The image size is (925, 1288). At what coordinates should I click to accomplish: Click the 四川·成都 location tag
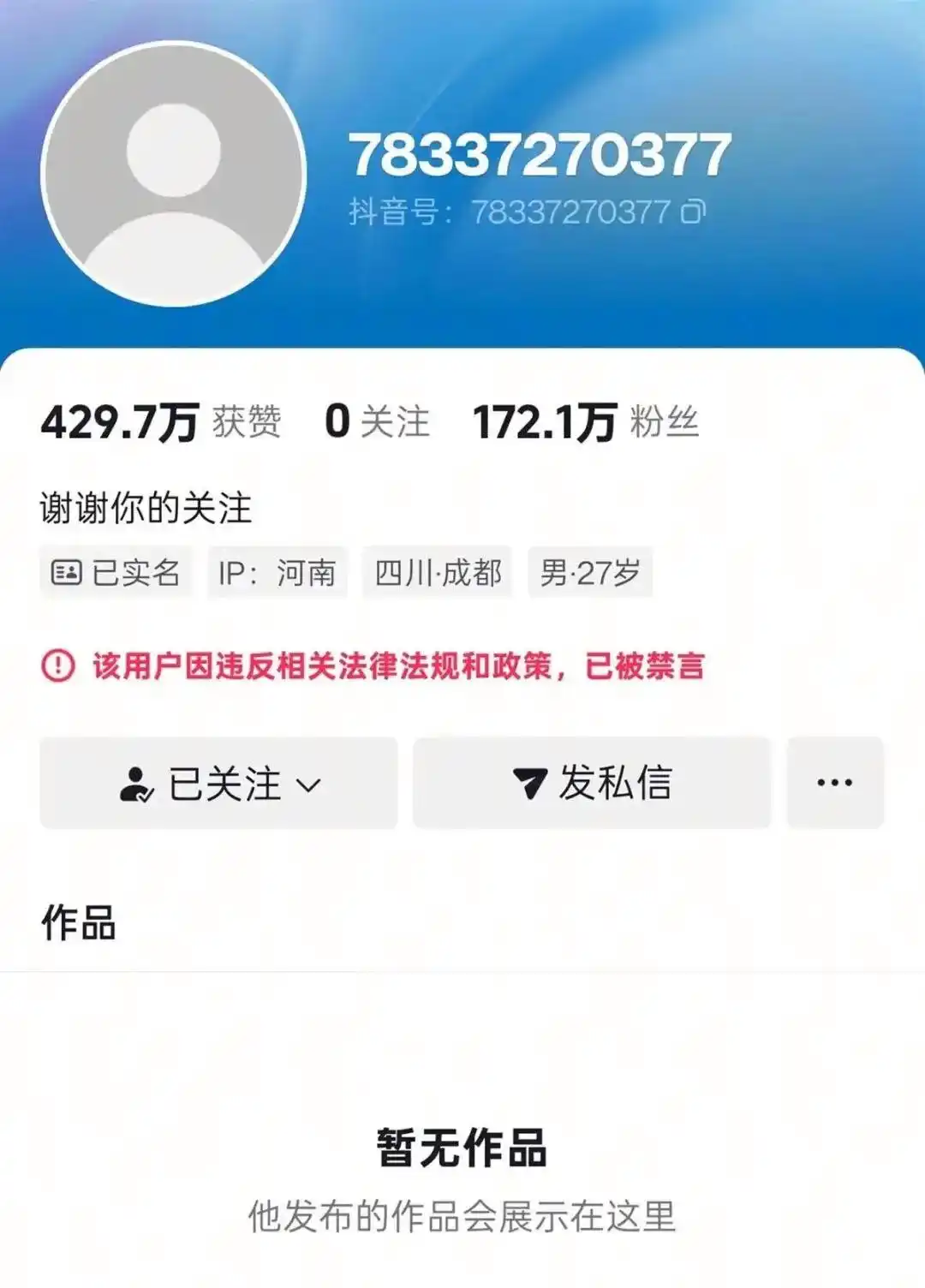click(439, 574)
